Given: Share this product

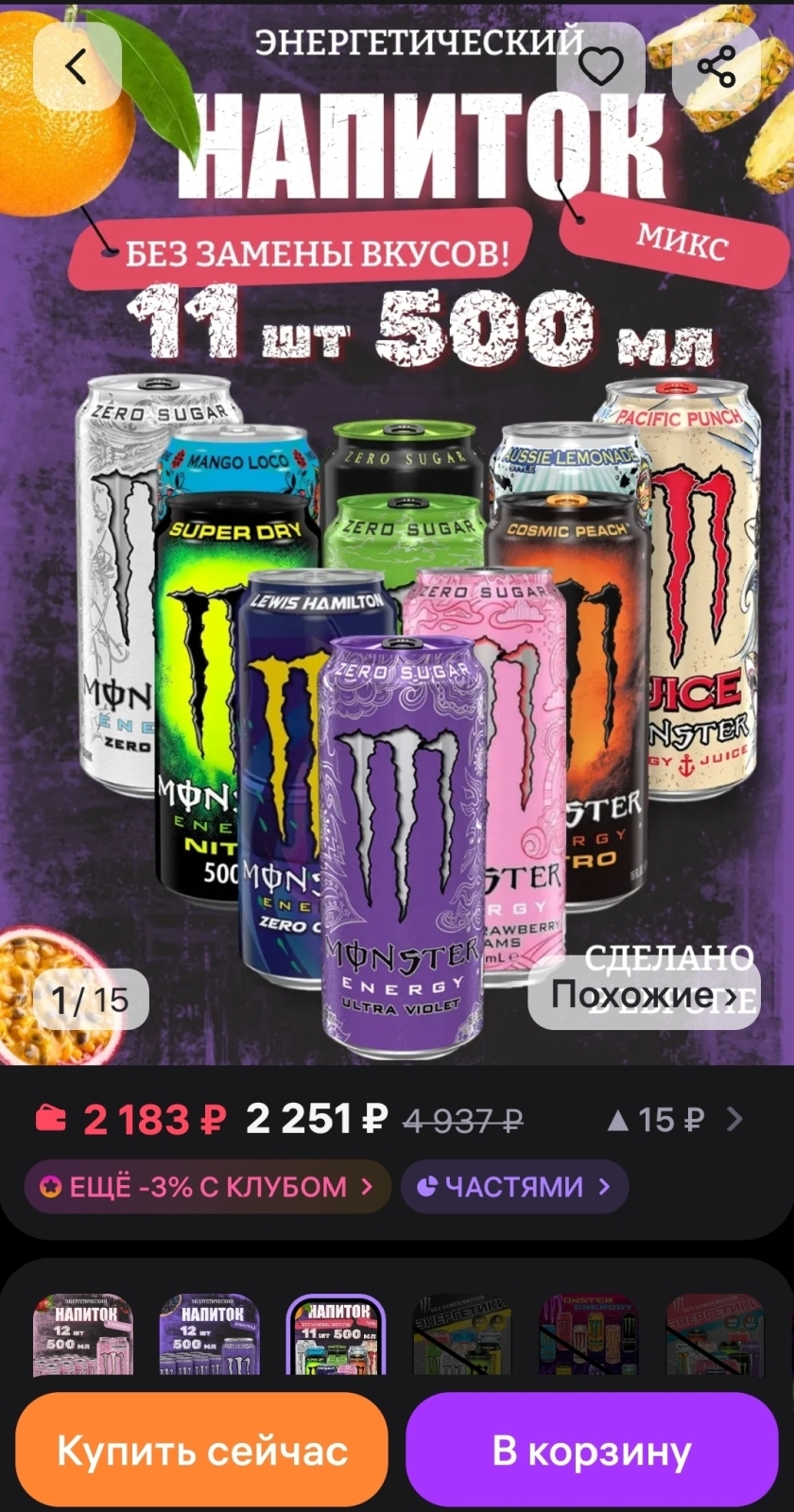Looking at the screenshot, I should pos(716,66).
